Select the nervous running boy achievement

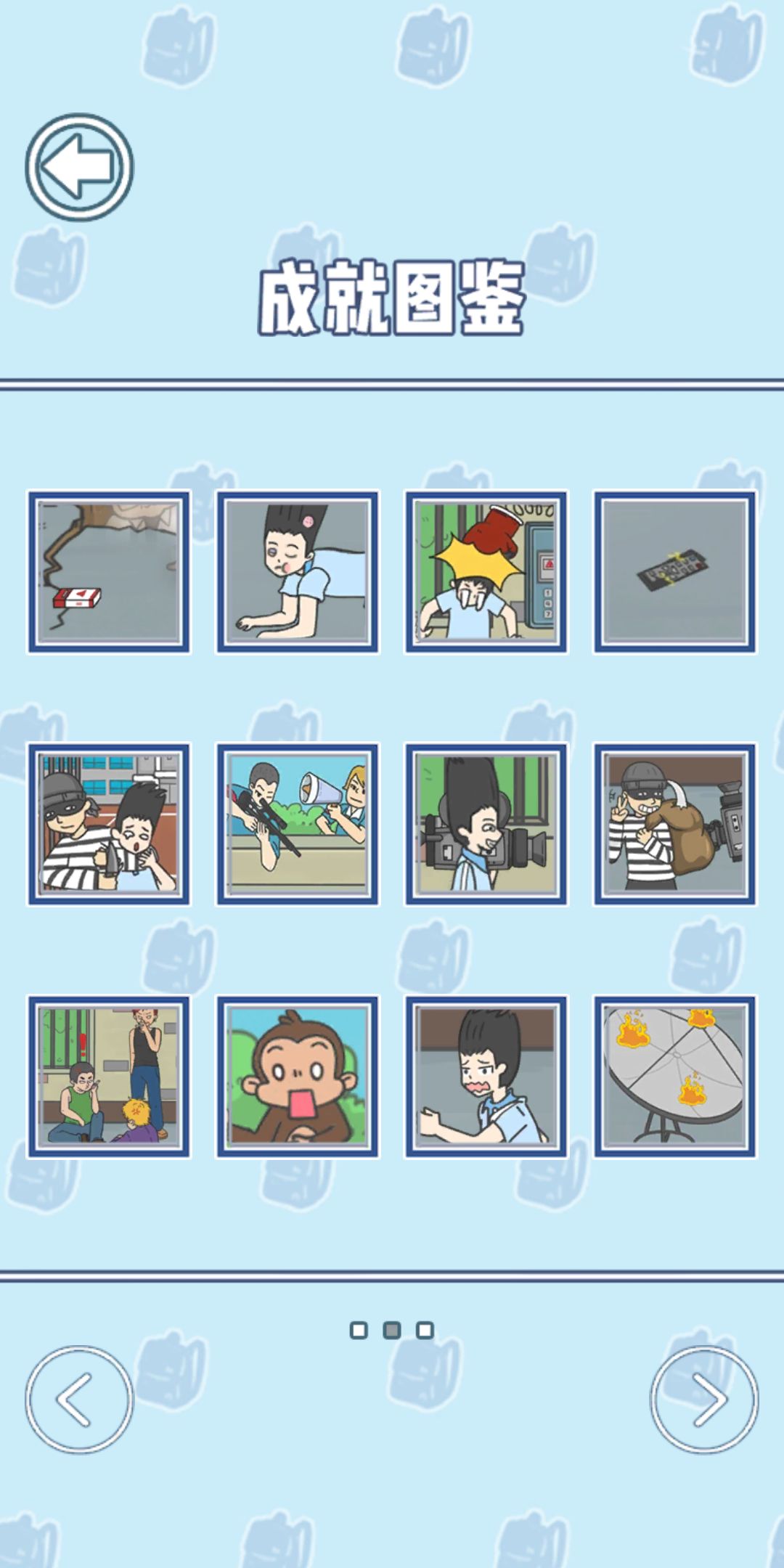tap(486, 1076)
